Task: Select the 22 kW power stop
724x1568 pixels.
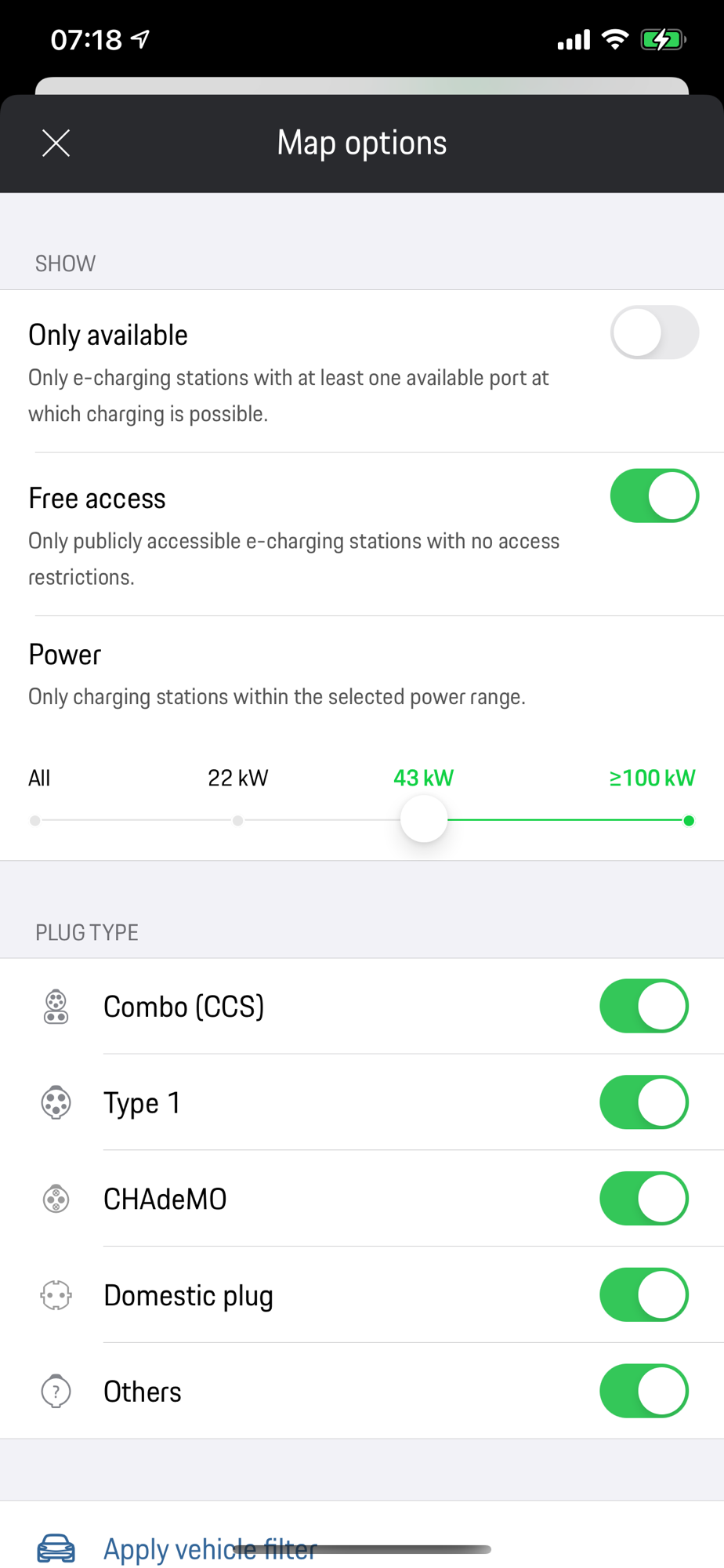Action: pos(237,820)
